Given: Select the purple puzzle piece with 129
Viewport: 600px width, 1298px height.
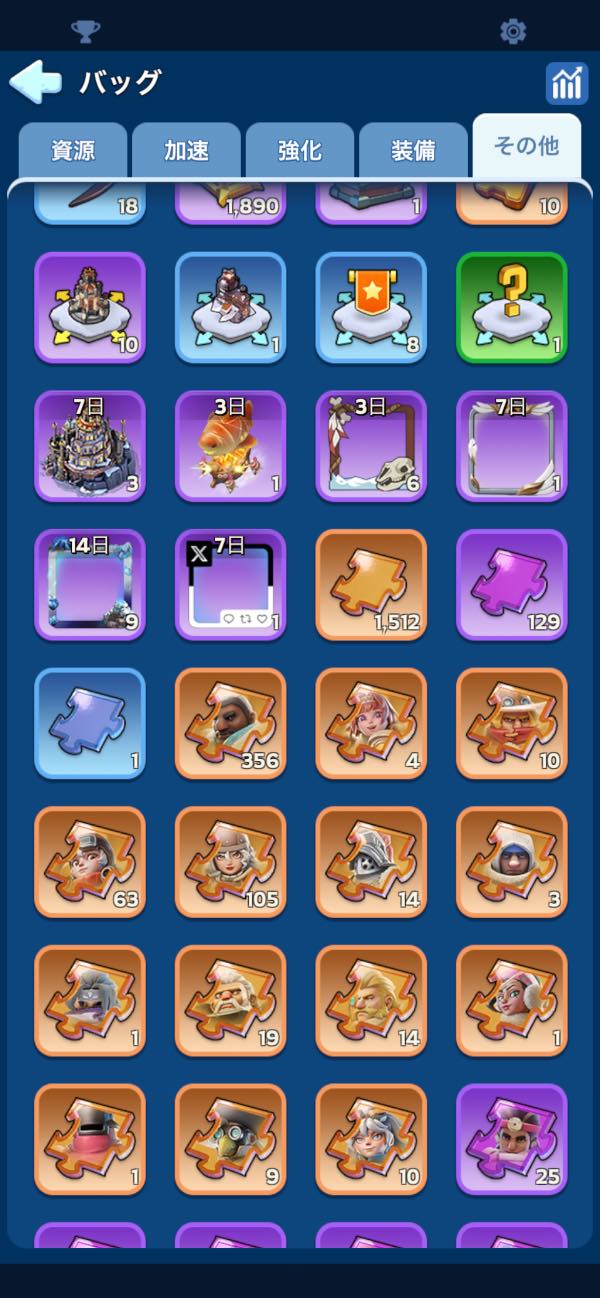Looking at the screenshot, I should pos(512,585).
